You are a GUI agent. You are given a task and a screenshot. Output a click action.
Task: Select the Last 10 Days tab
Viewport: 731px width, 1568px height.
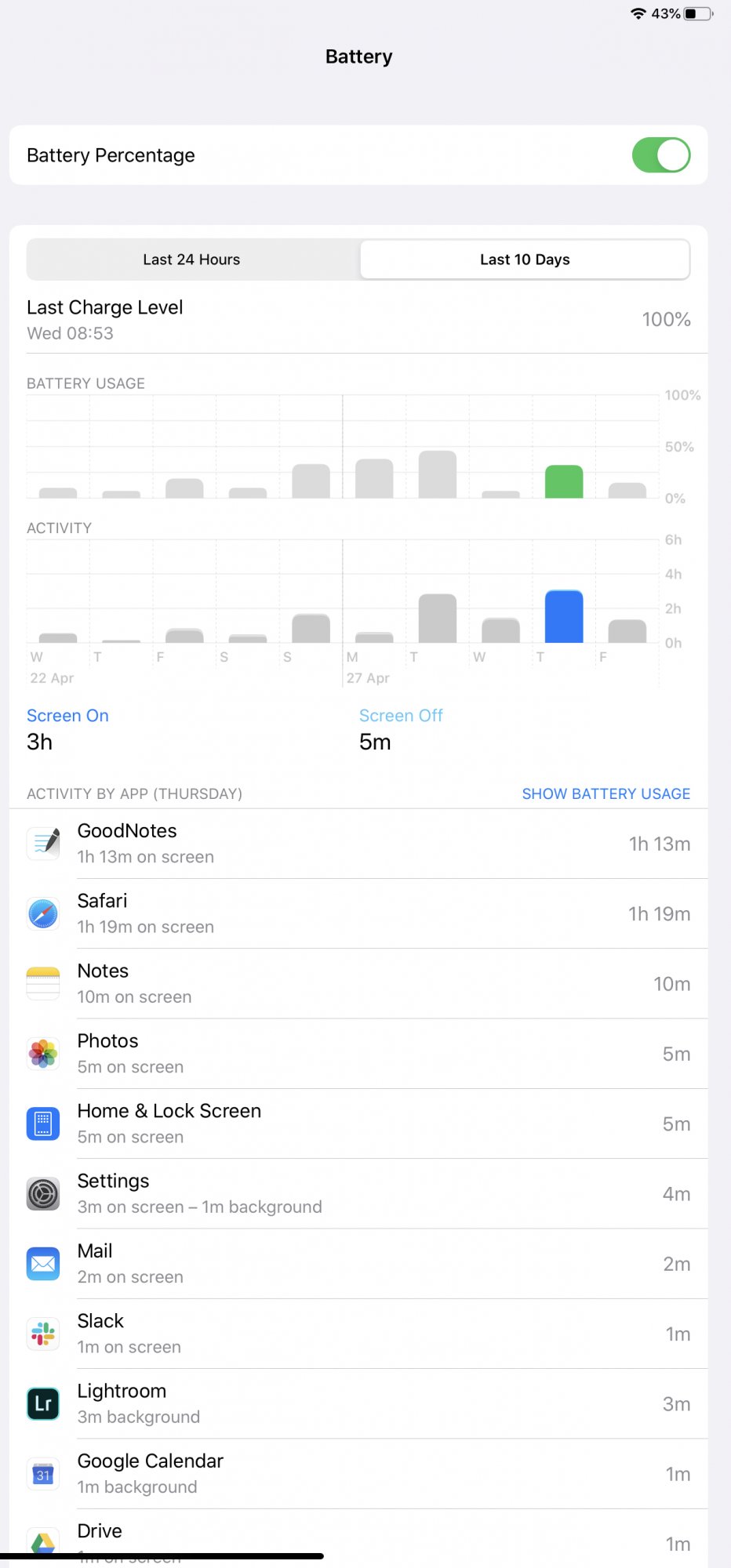[525, 260]
